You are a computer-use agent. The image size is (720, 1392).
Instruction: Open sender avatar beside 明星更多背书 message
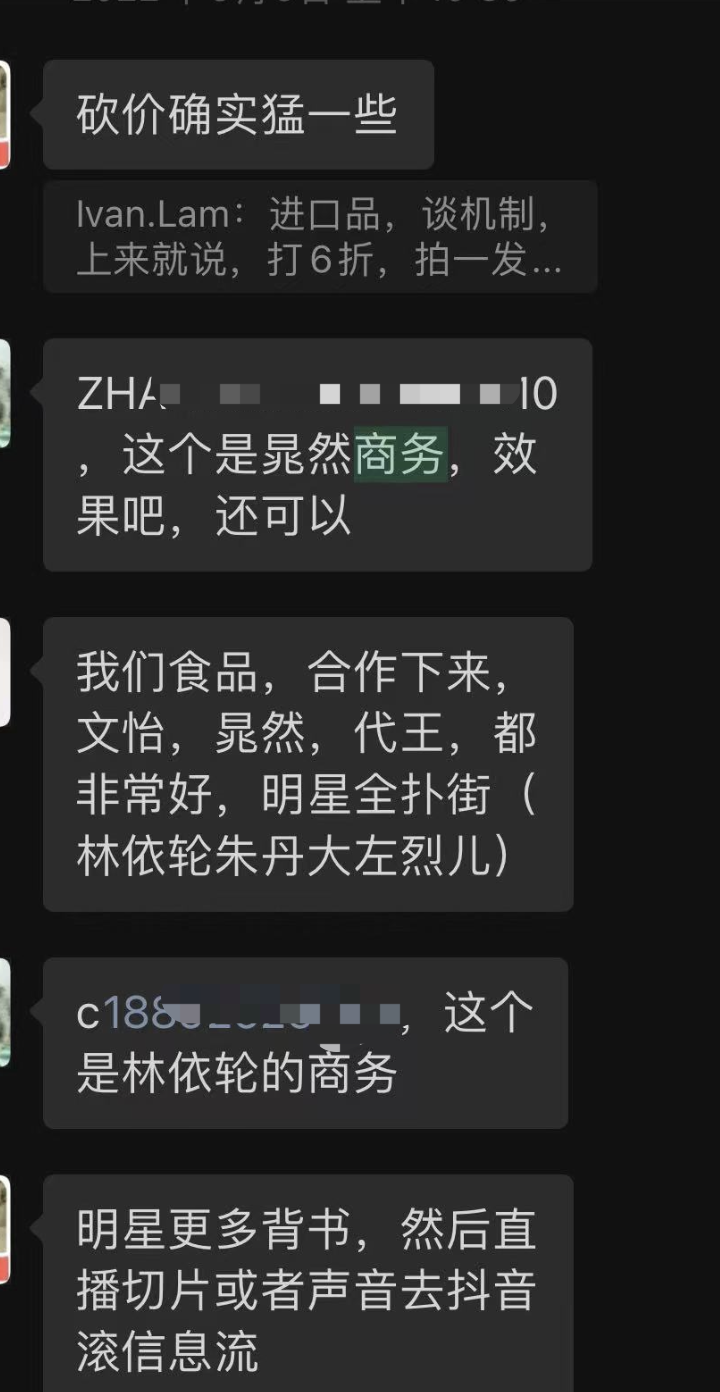tap(4, 1229)
